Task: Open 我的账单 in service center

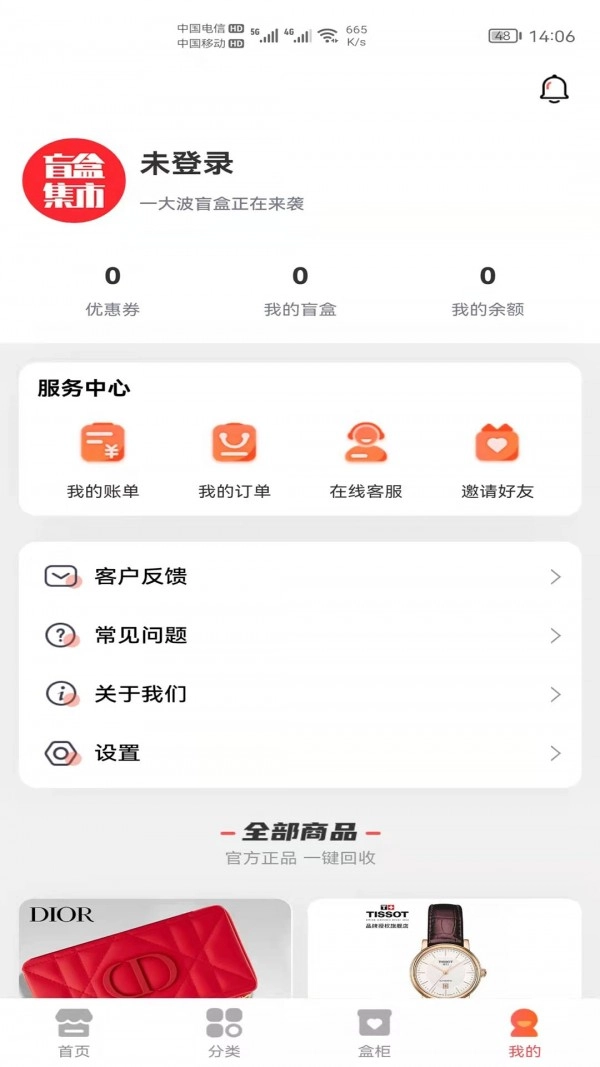Action: [x=103, y=459]
